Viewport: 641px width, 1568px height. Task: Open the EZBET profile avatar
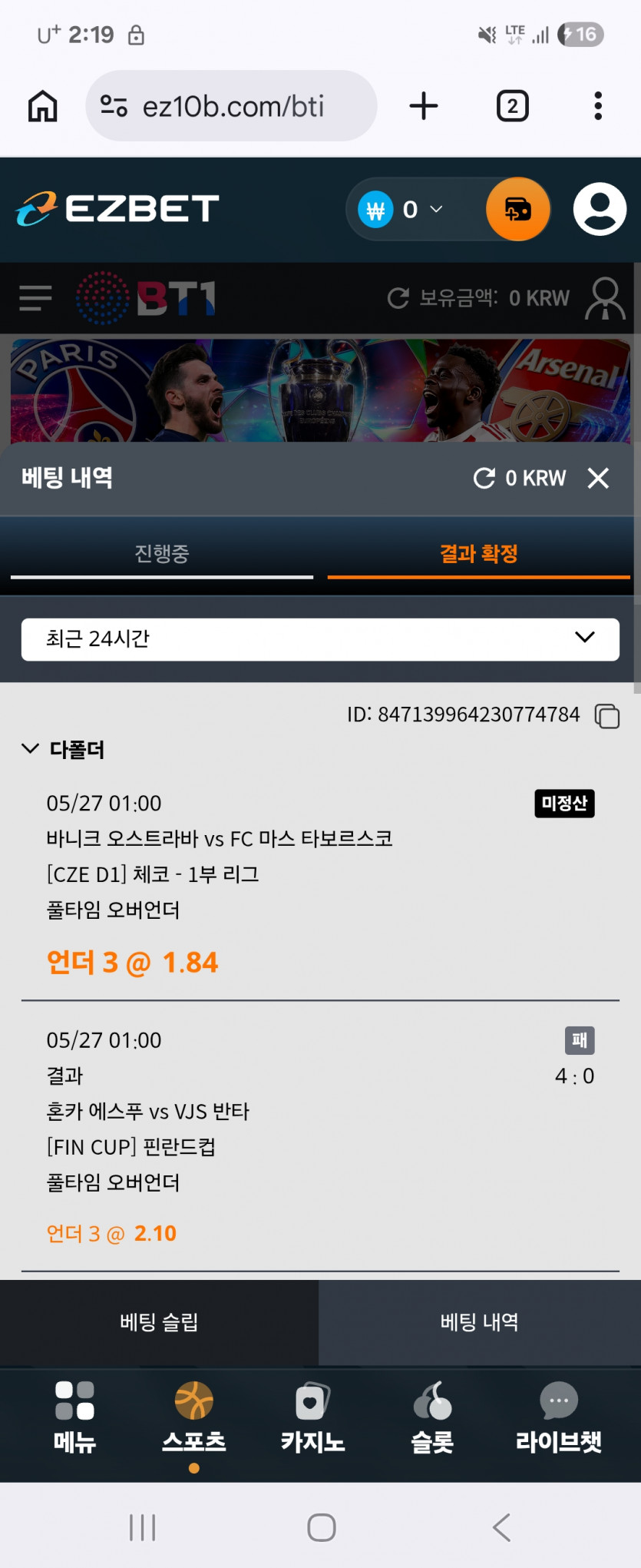[600, 209]
